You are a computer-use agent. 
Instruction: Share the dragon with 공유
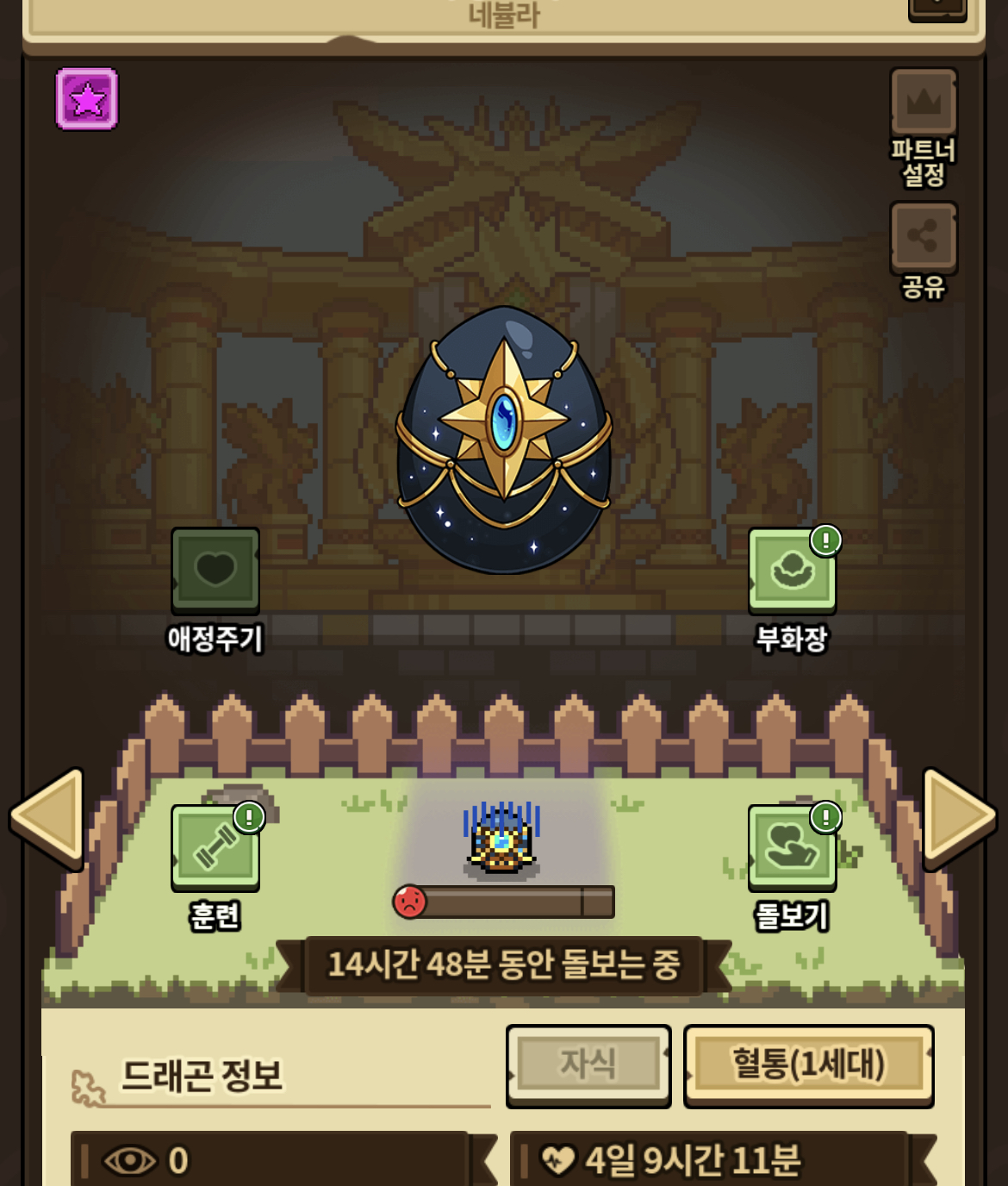click(923, 237)
